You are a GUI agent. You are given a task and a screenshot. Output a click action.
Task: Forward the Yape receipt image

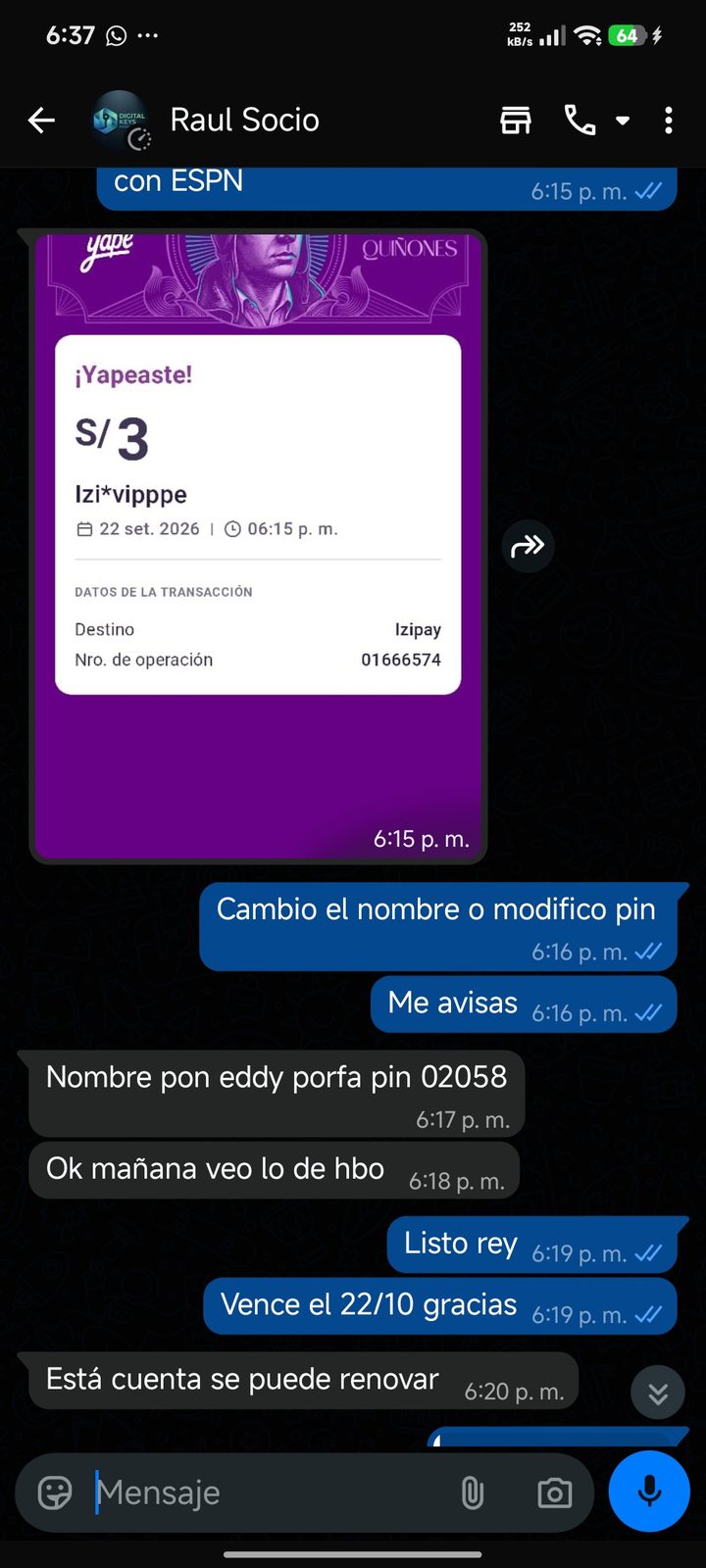[529, 546]
